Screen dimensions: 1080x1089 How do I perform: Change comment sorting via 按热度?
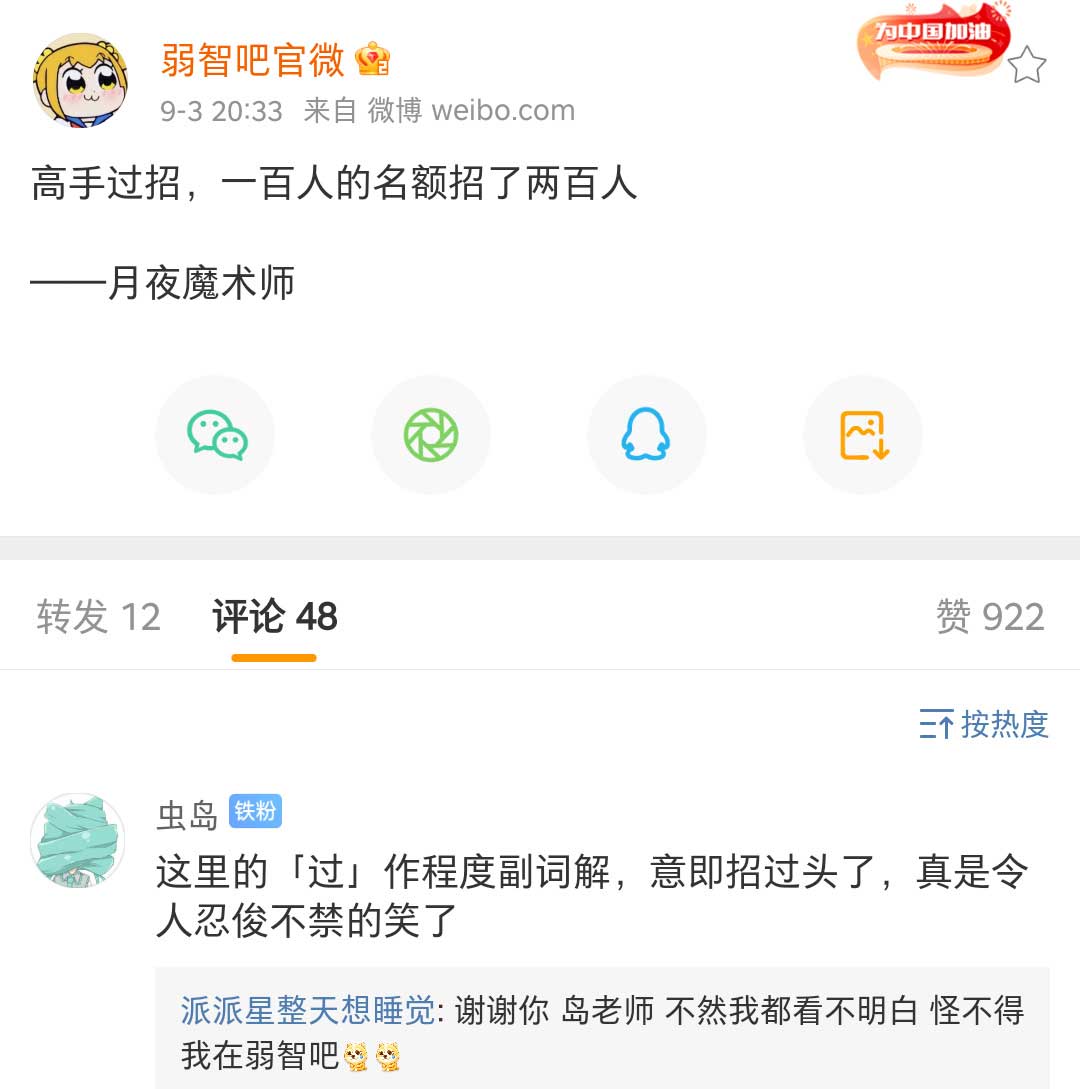[985, 724]
